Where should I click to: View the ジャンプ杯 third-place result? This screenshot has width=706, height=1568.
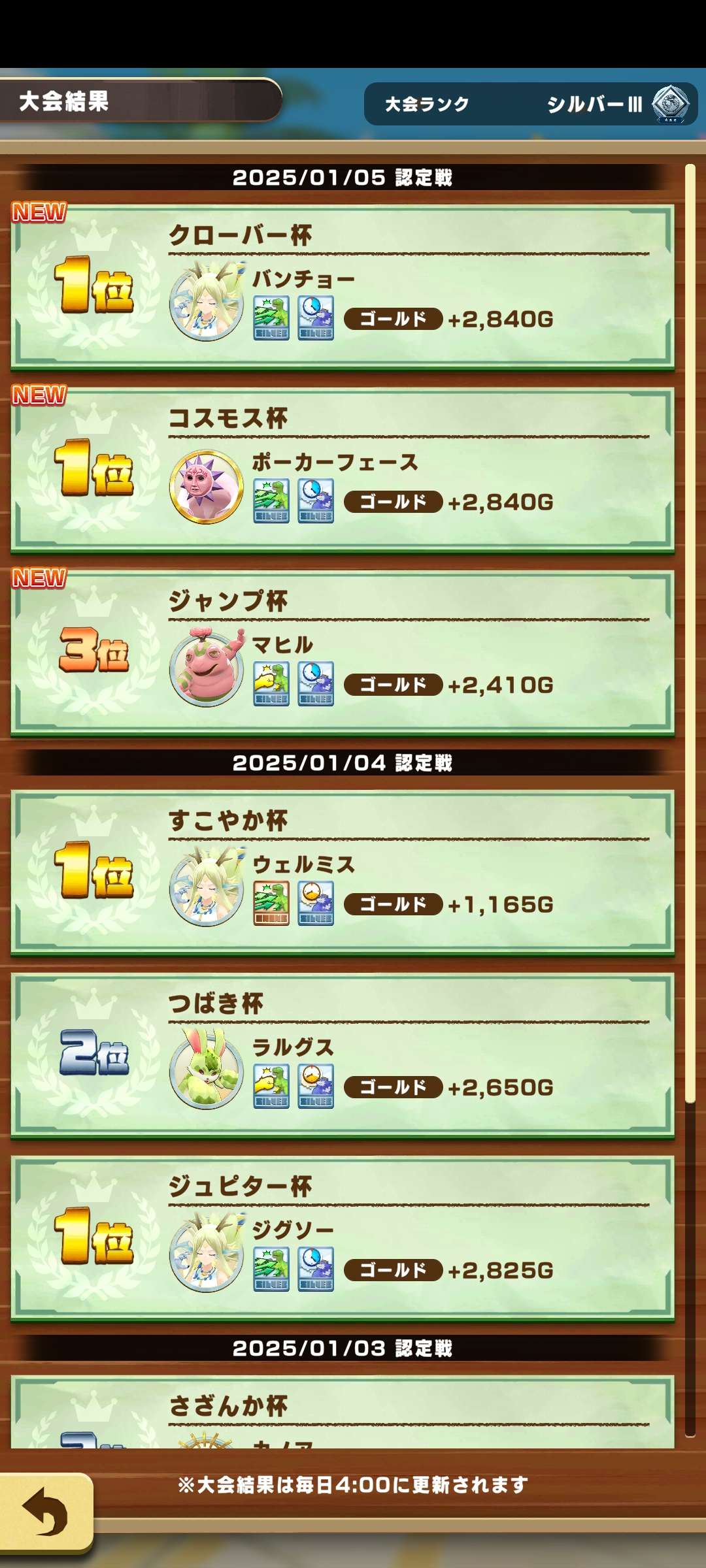(x=343, y=653)
